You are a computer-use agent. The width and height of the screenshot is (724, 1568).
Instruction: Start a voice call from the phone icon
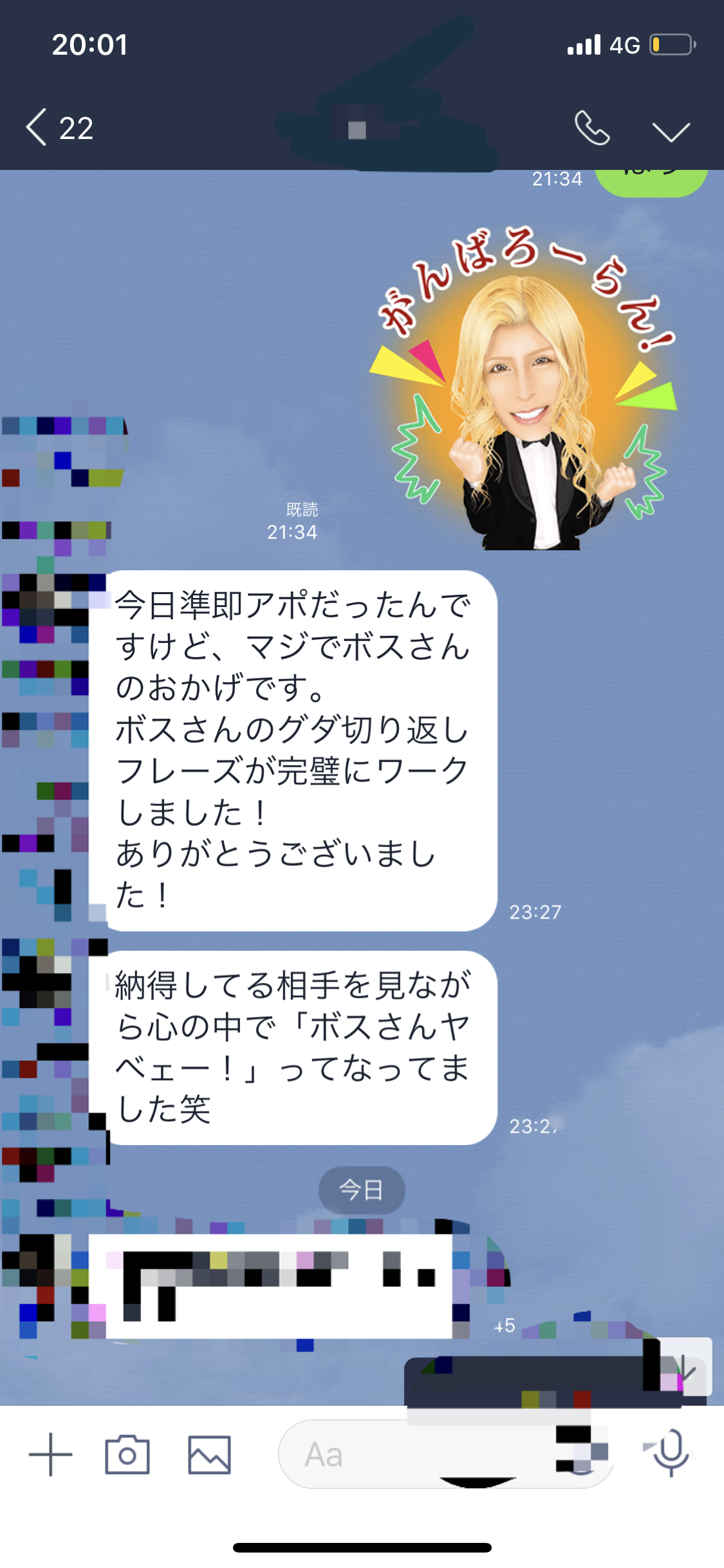[x=591, y=128]
